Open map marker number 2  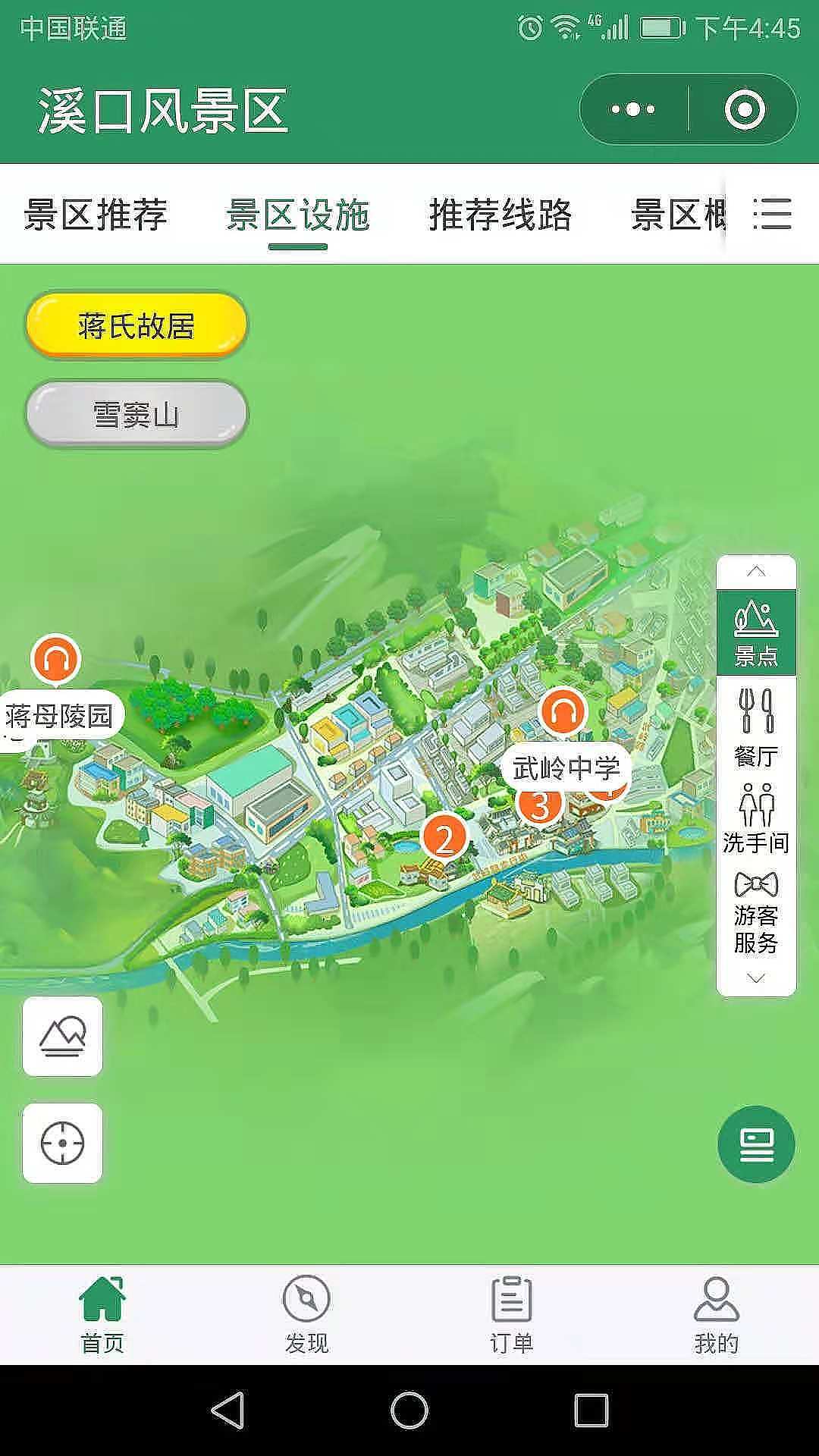444,839
